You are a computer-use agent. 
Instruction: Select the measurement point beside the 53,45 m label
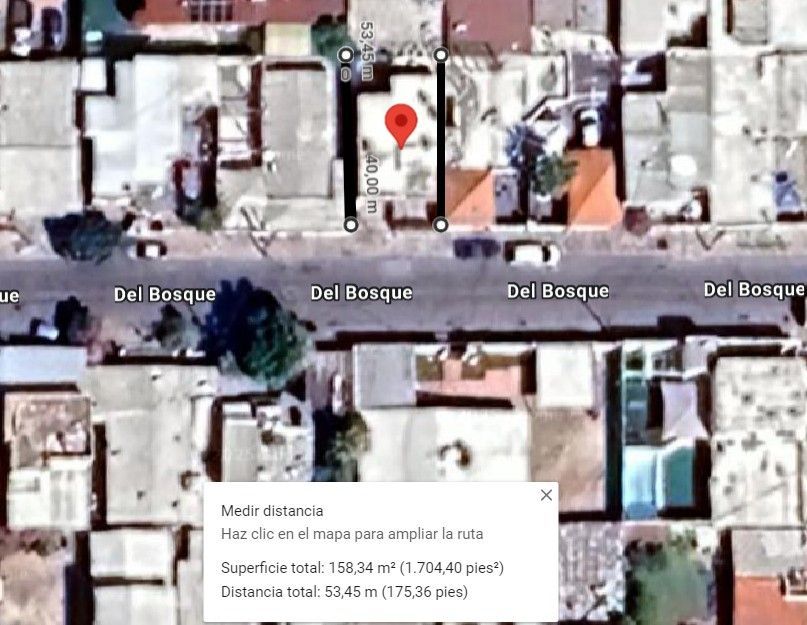click(346, 55)
